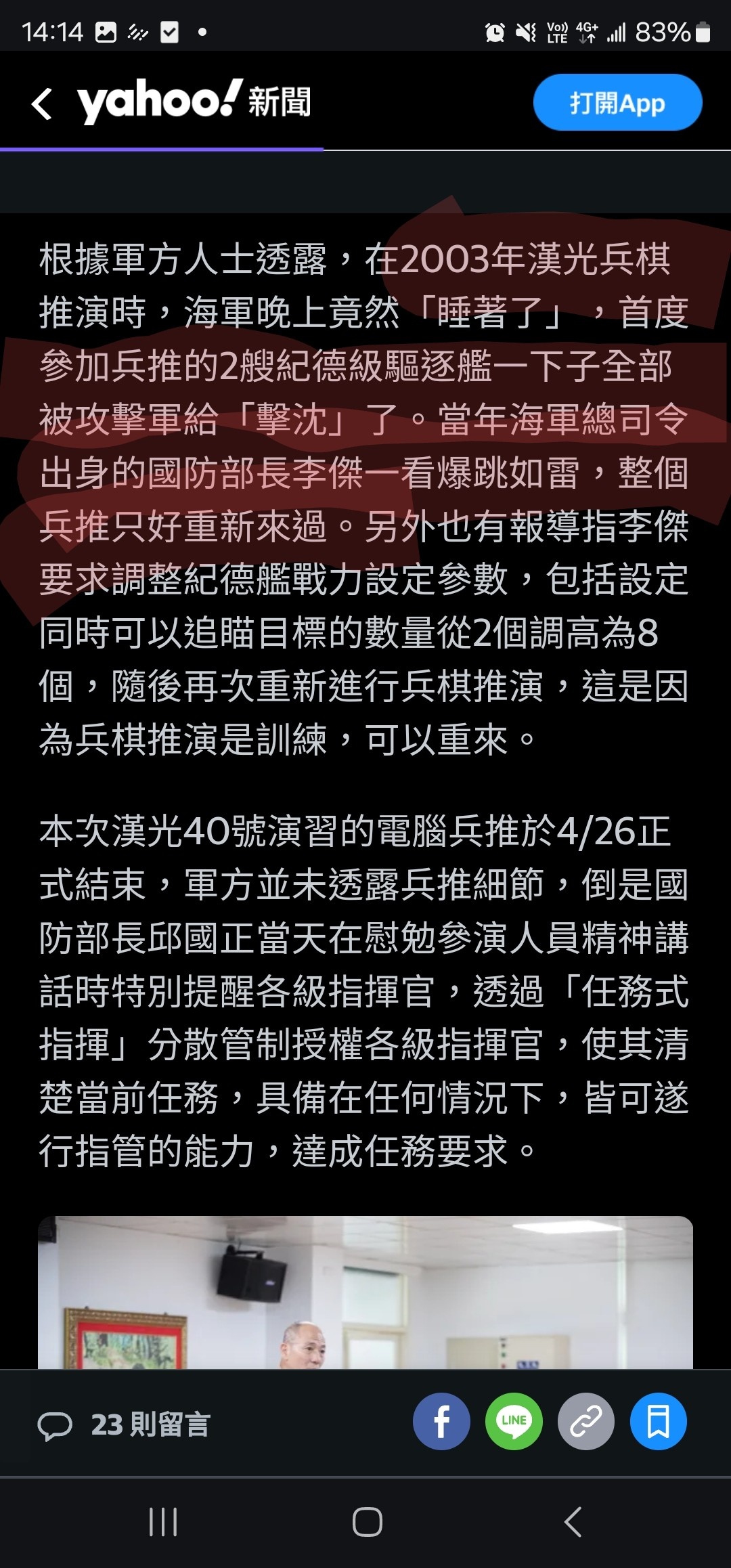This screenshot has height=1568, width=731.
Task: Share the article via LINE
Action: (514, 1422)
